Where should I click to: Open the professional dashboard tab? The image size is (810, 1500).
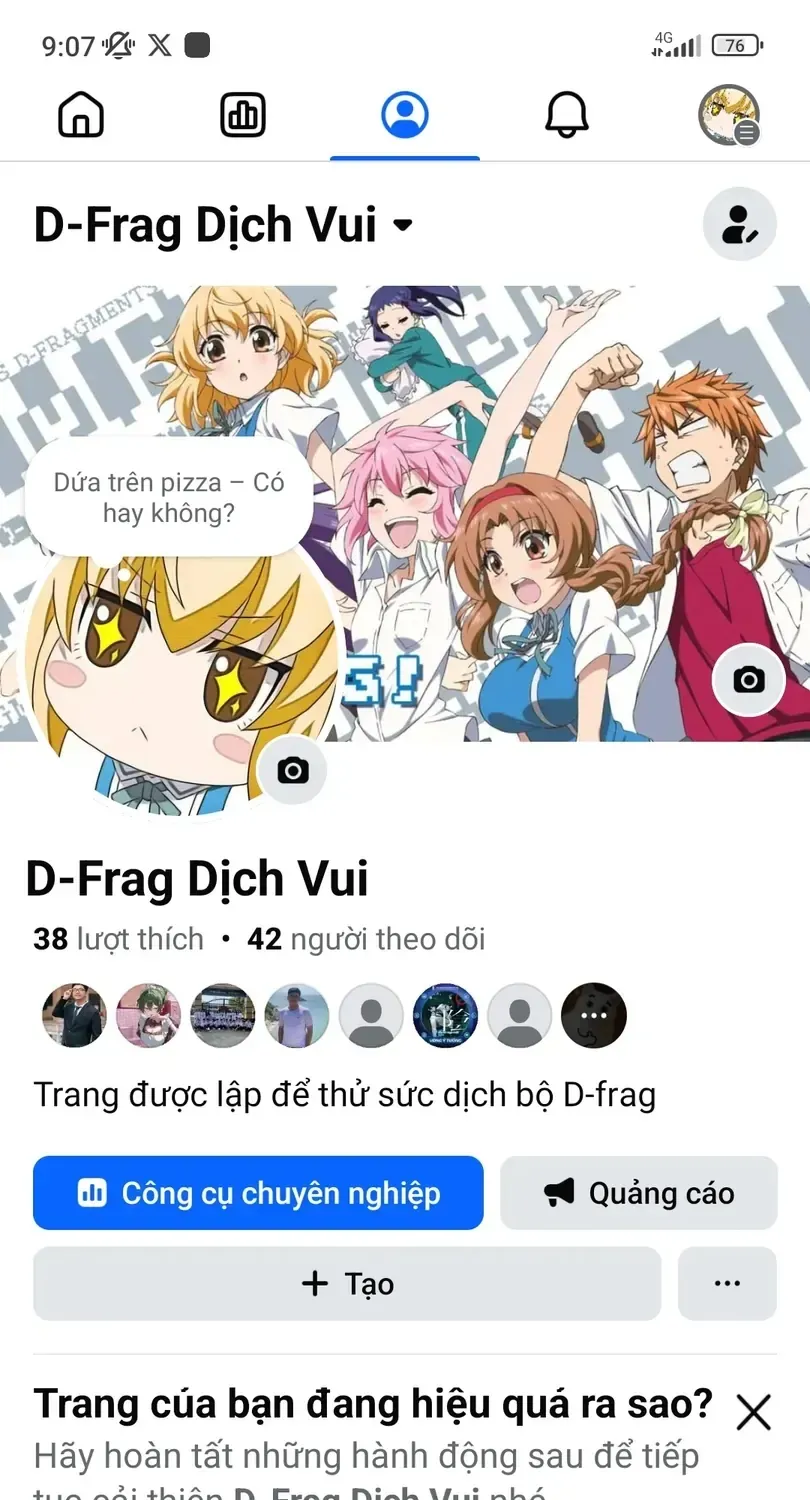tap(243, 115)
